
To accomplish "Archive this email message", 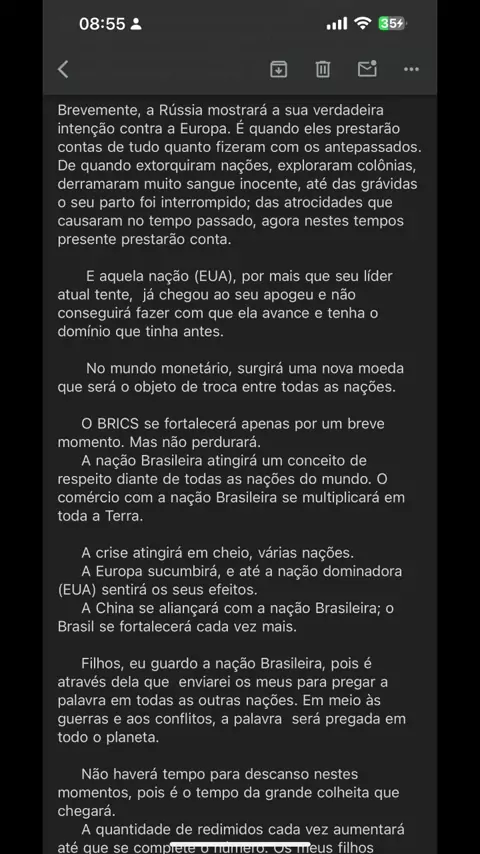I will [279, 69].
